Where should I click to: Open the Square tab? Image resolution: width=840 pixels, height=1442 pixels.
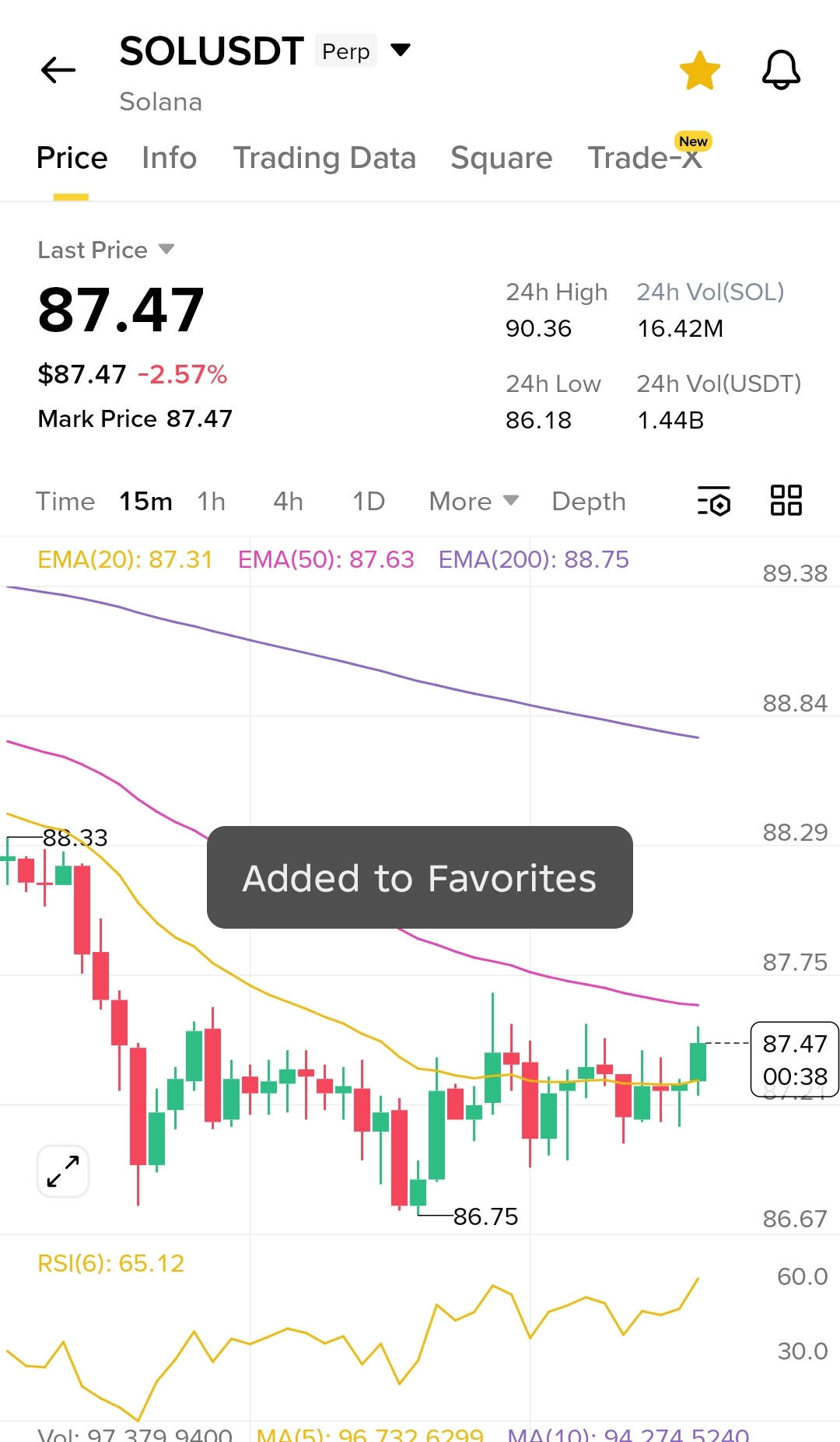pos(501,158)
